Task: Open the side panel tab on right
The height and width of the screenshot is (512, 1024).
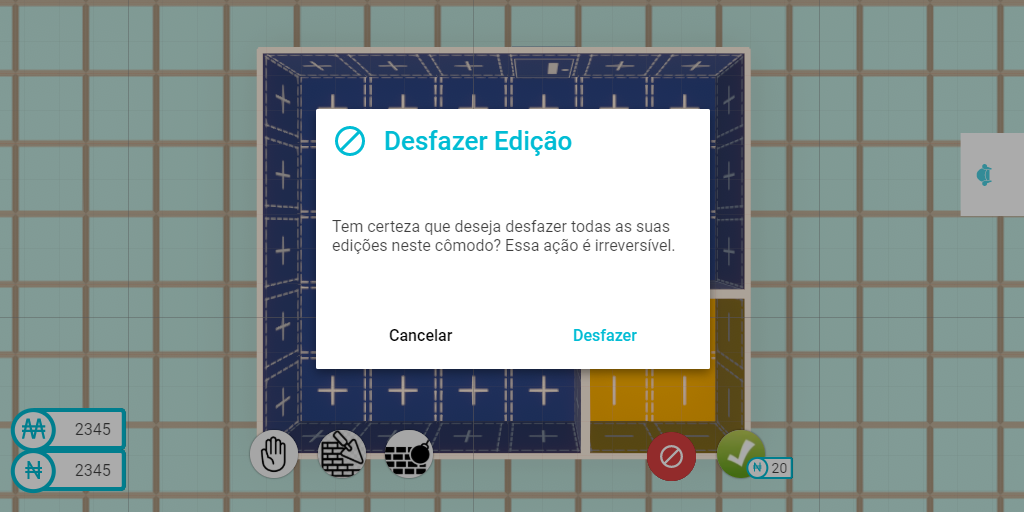Action: pyautogui.click(x=985, y=175)
